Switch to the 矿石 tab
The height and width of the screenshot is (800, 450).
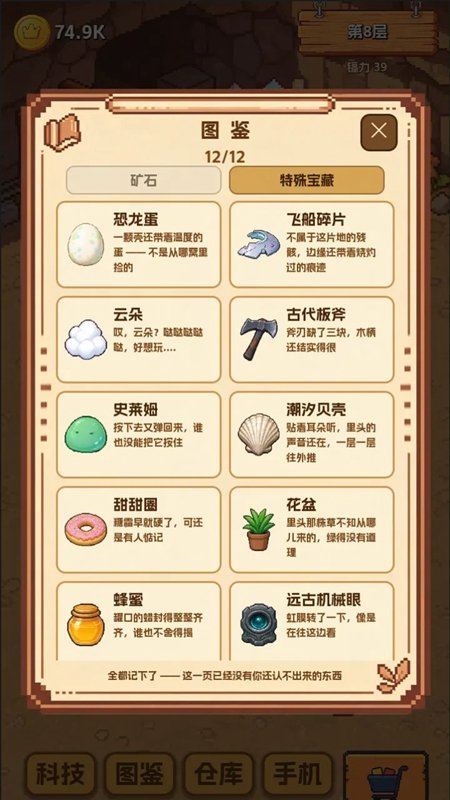[x=143, y=180]
